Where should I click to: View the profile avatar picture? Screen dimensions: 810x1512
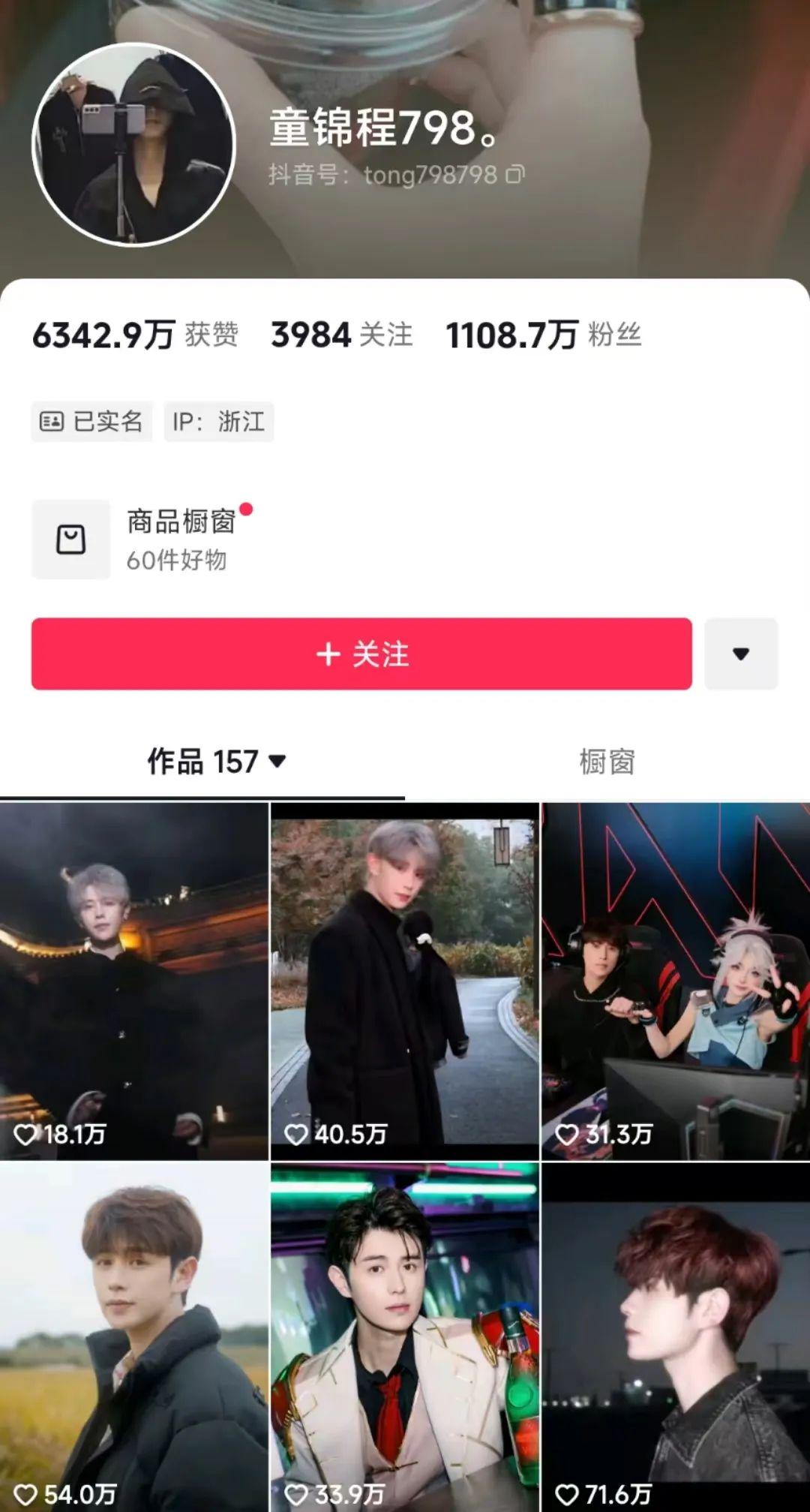[x=133, y=144]
